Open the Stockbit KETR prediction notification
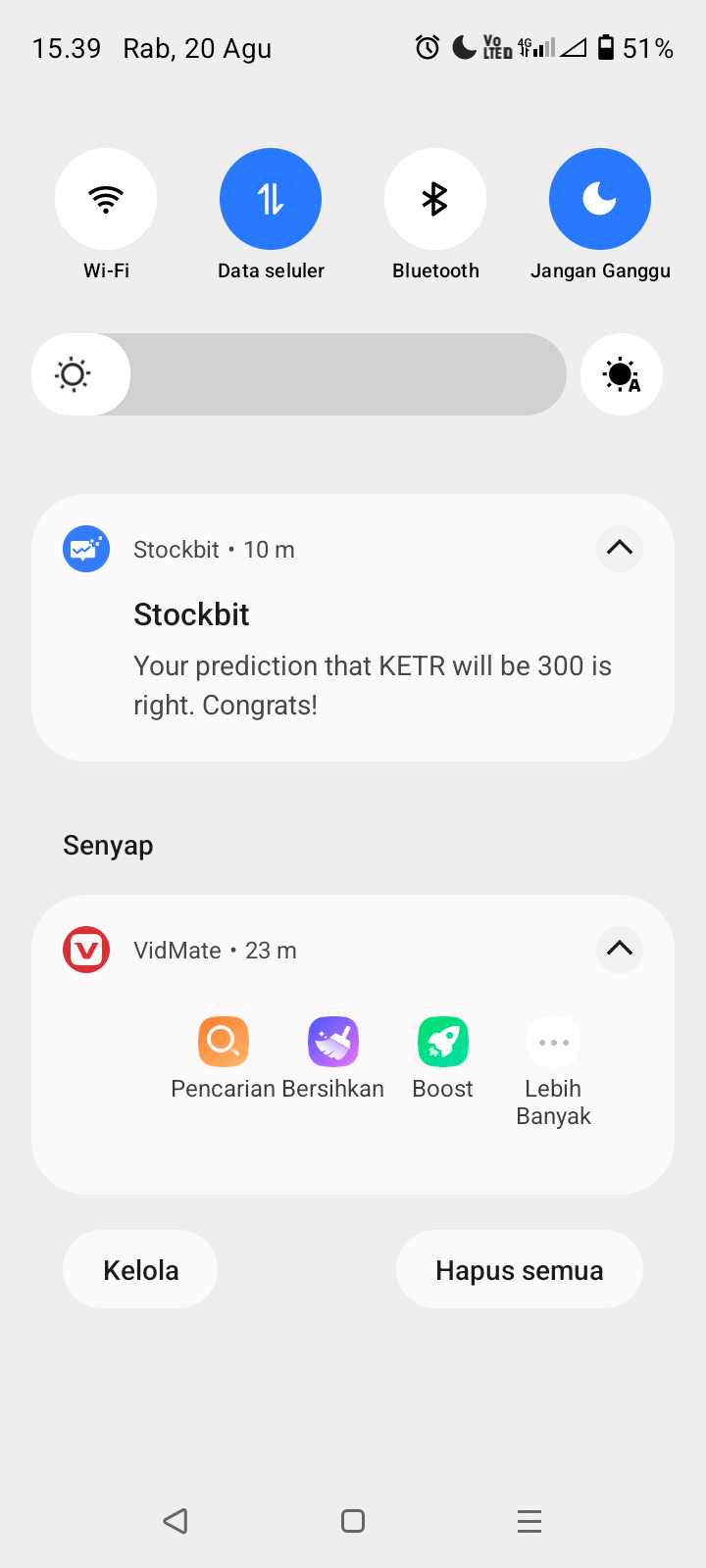Viewport: 706px width, 1568px height. (x=373, y=666)
